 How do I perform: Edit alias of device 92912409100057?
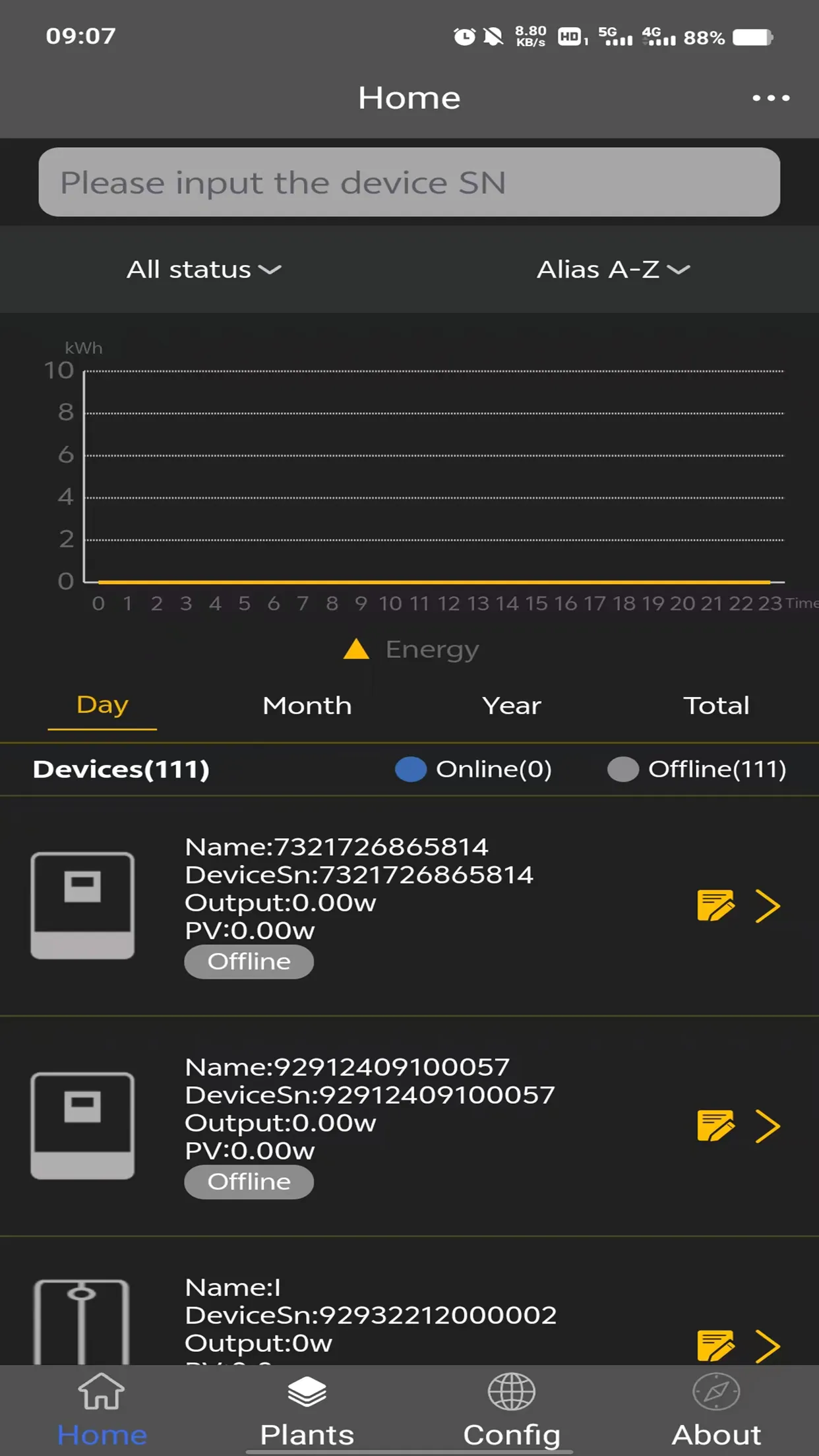tap(715, 1126)
